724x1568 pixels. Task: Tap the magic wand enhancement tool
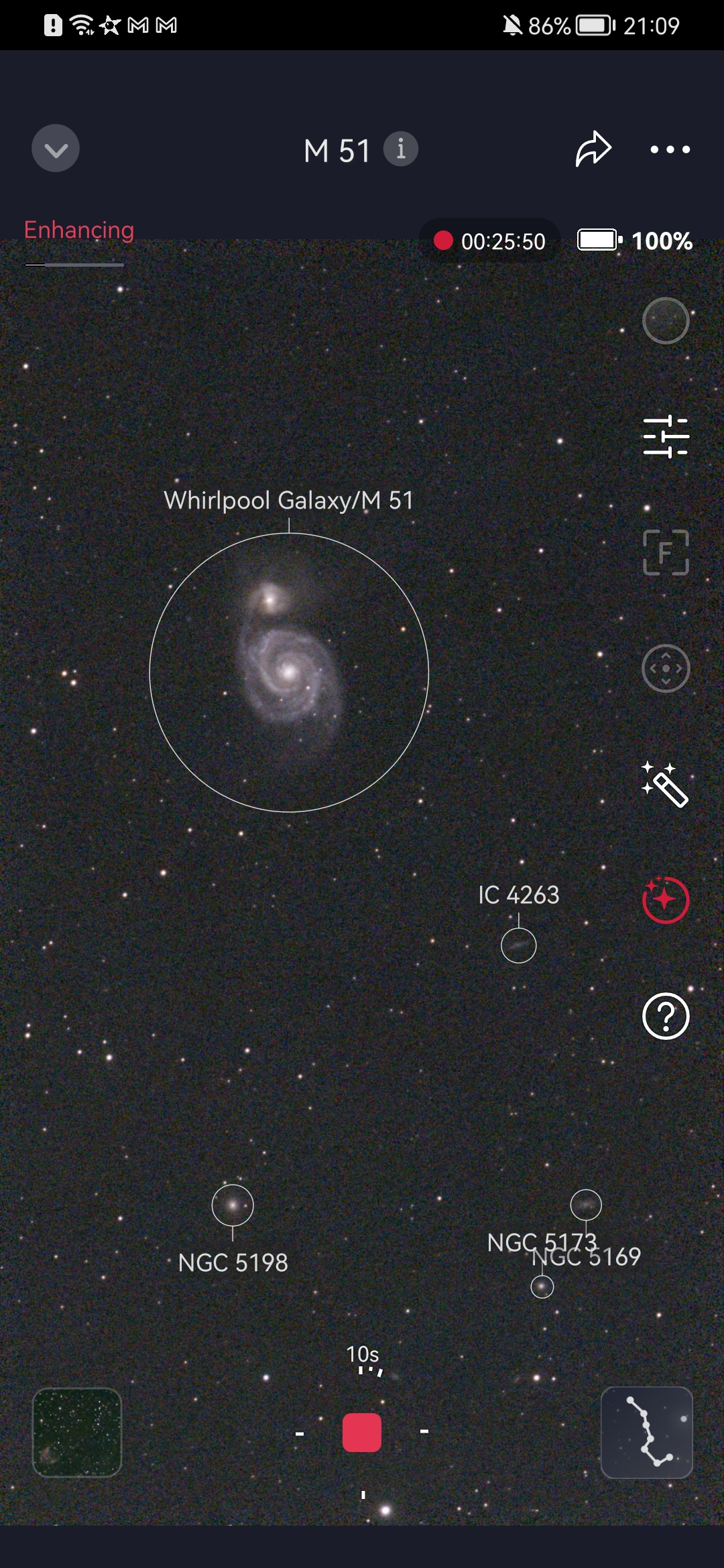click(x=665, y=784)
